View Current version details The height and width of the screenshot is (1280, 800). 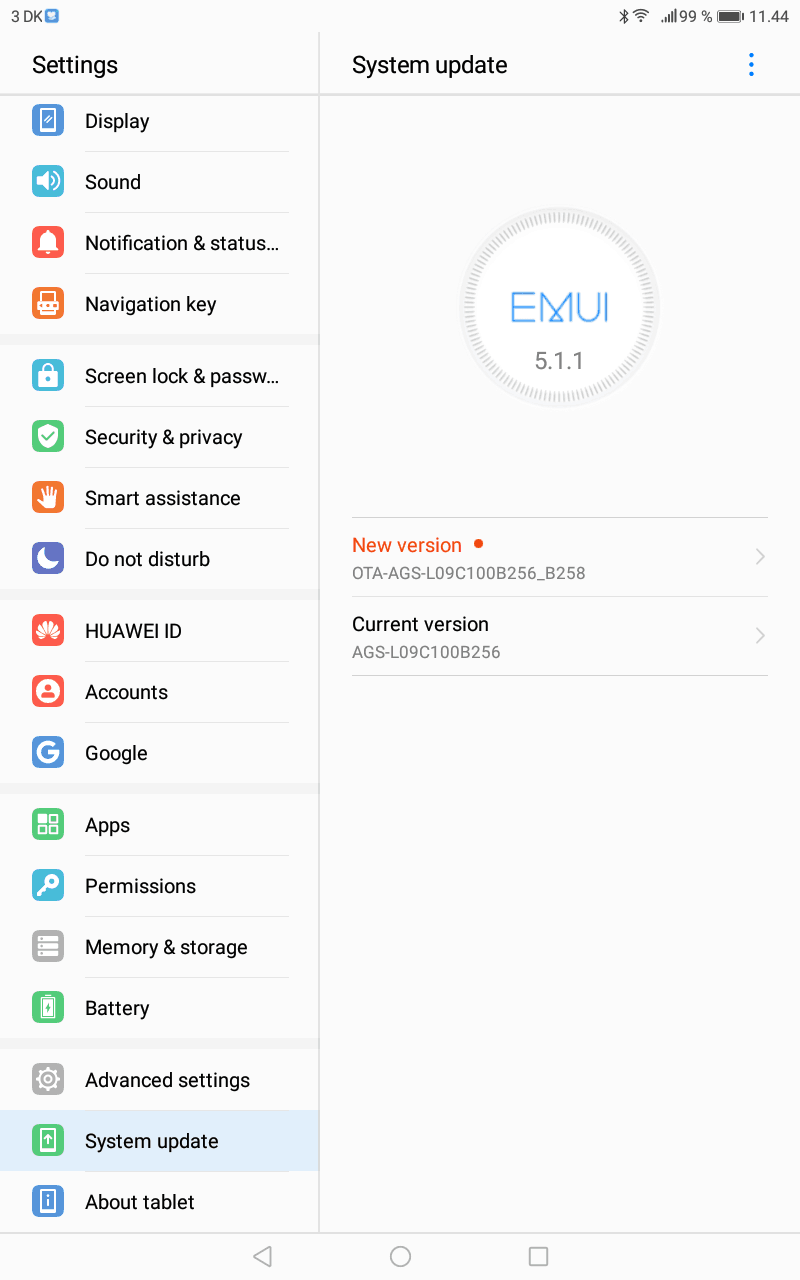coord(559,637)
